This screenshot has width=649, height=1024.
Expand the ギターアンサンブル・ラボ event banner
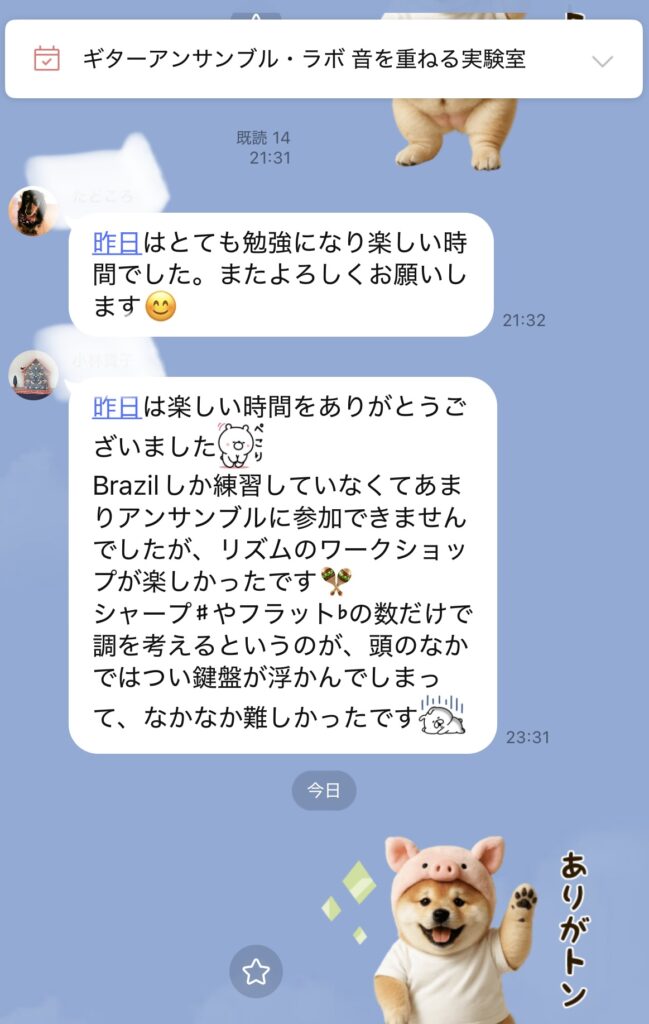click(x=602, y=61)
